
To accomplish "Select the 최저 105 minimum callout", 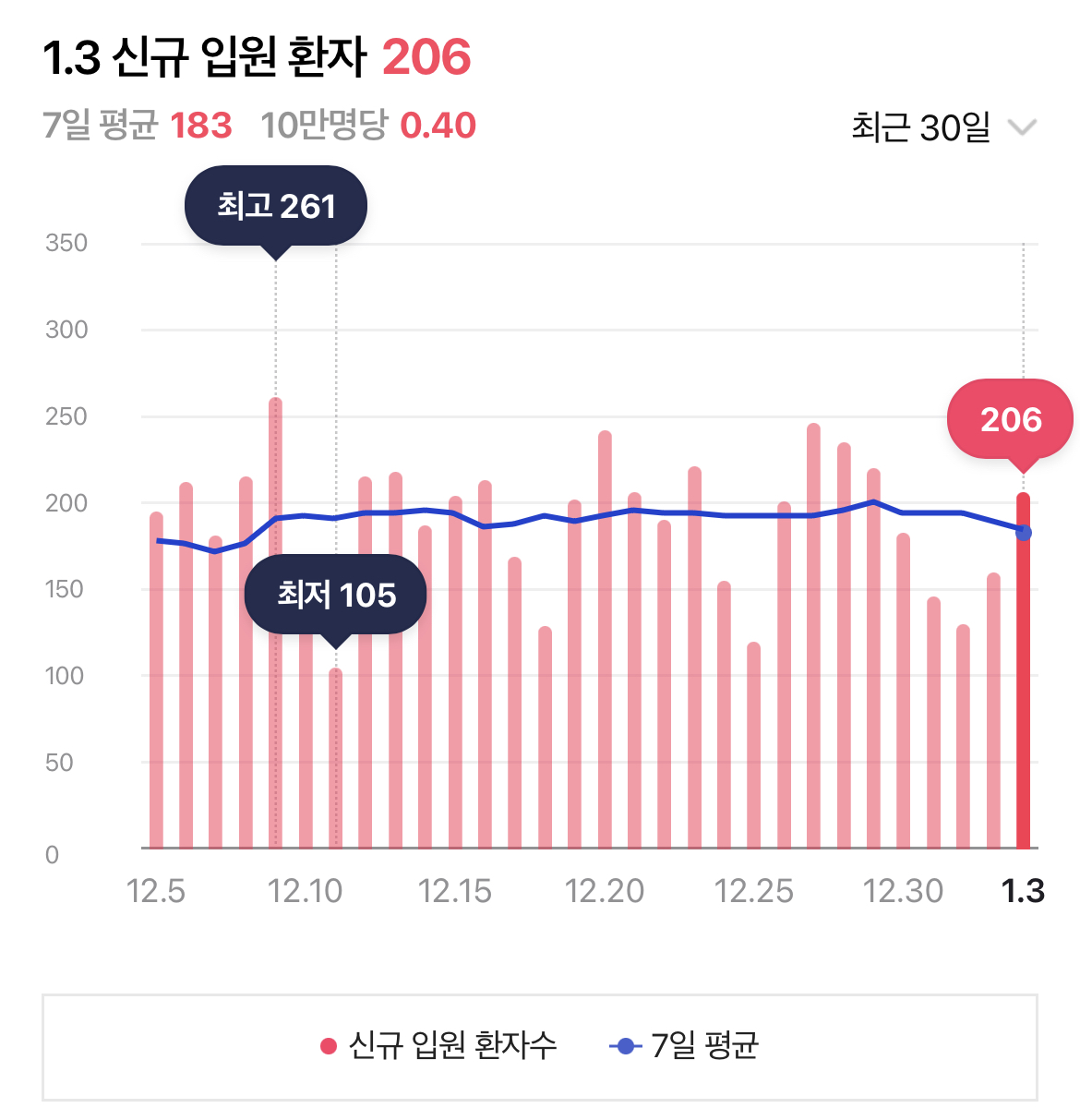I will click(x=335, y=595).
